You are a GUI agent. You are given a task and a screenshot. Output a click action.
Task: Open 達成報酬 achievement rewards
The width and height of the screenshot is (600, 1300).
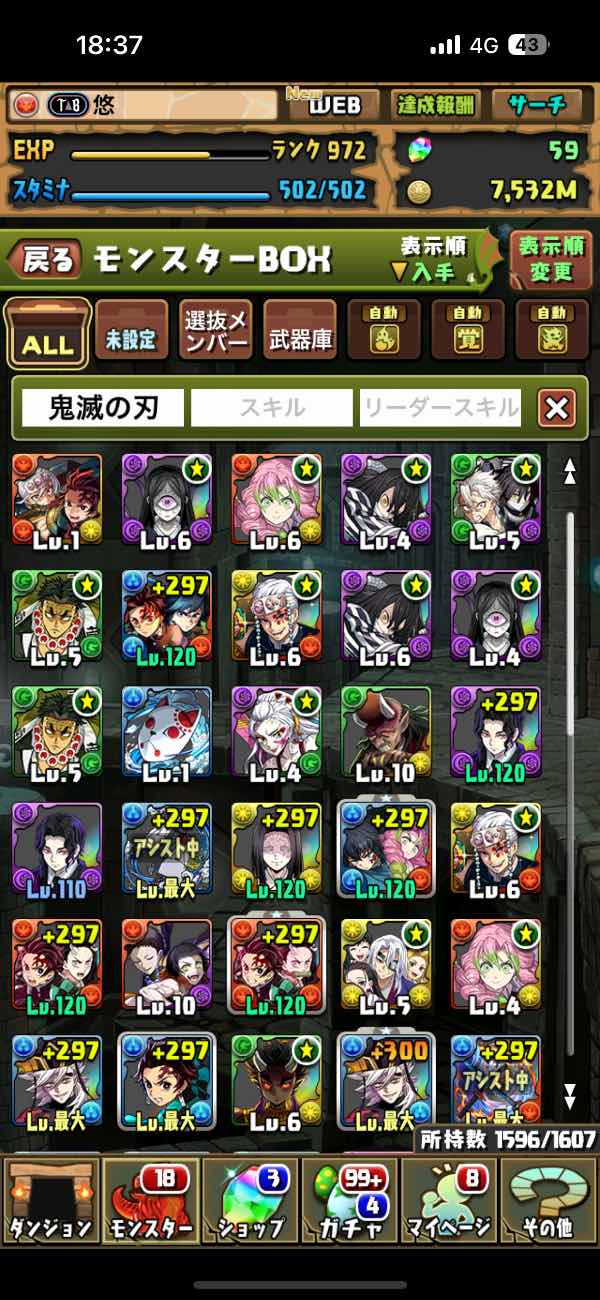point(436,105)
